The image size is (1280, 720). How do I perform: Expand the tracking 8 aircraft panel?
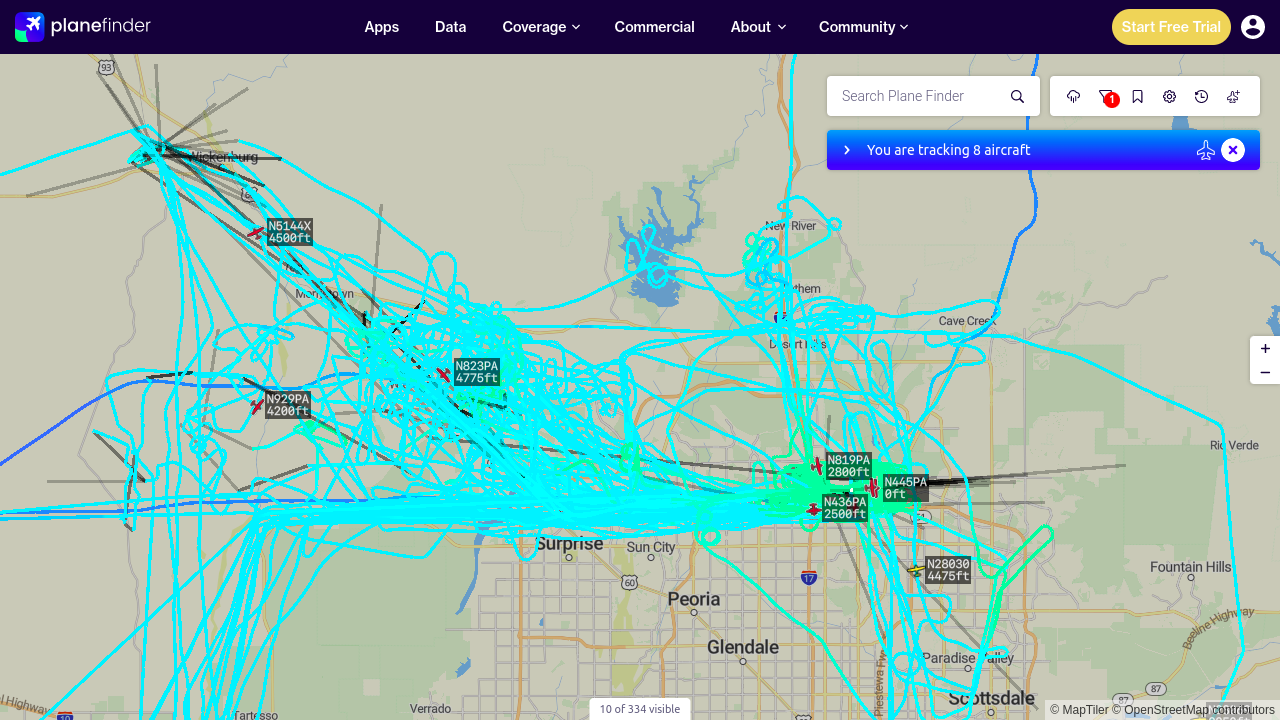847,150
